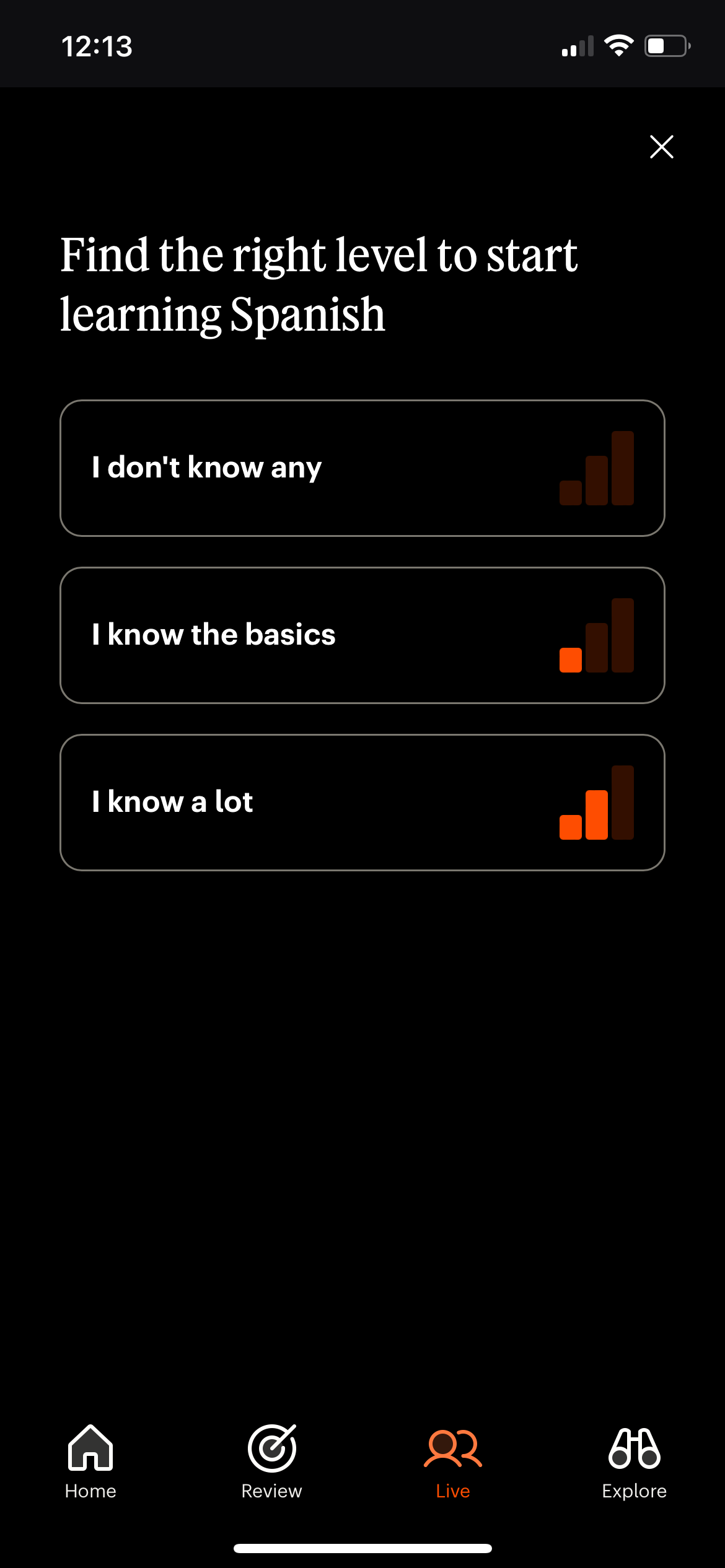Open the Explore binoculars icon

point(634,1448)
